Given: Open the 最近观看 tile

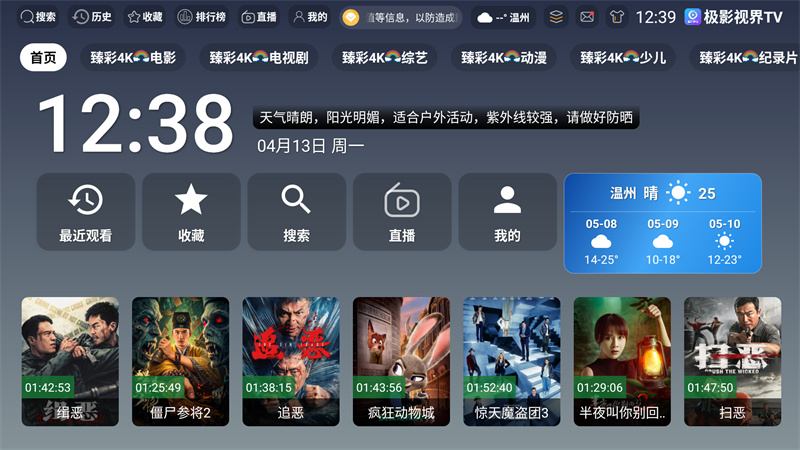Looking at the screenshot, I should click(85, 212).
